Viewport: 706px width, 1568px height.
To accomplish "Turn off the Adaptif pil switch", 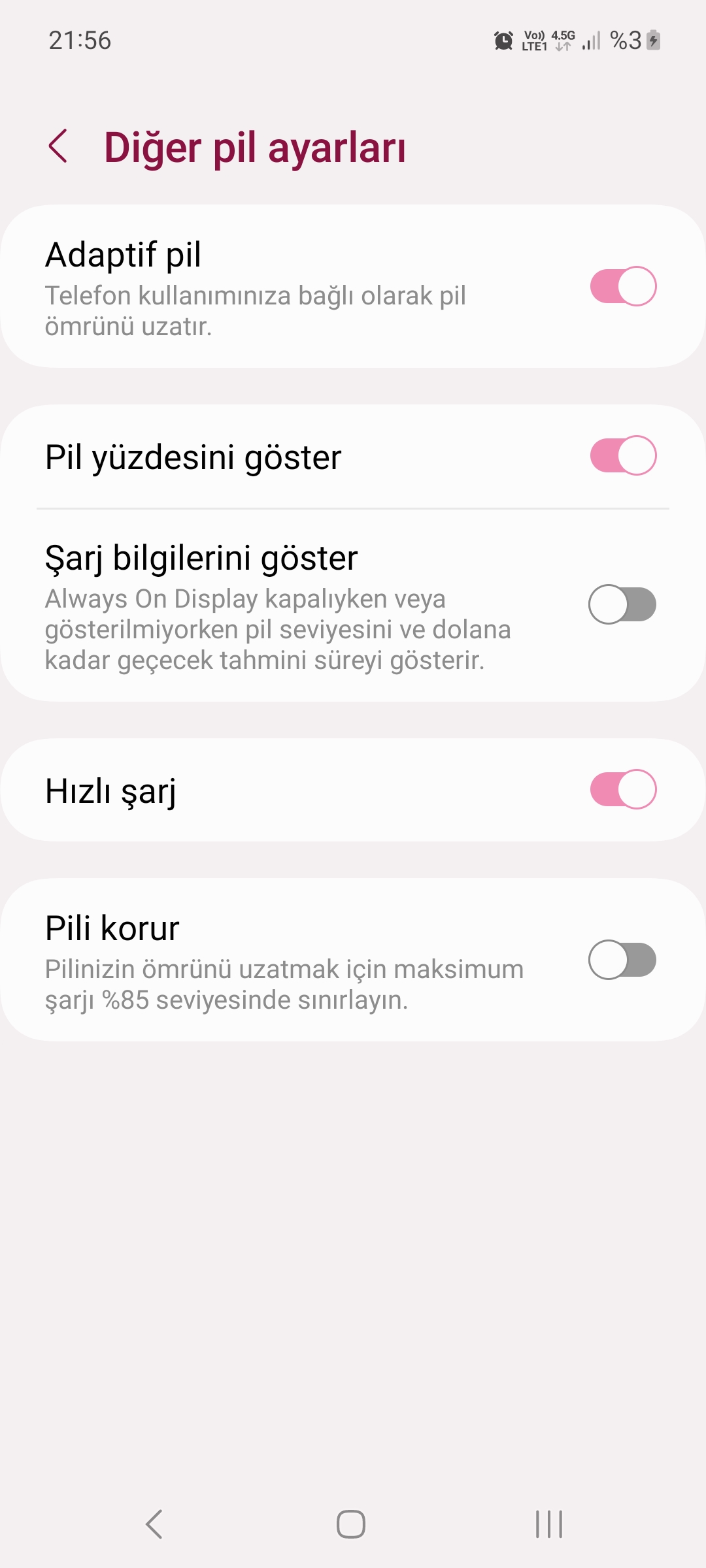I will tap(623, 286).
